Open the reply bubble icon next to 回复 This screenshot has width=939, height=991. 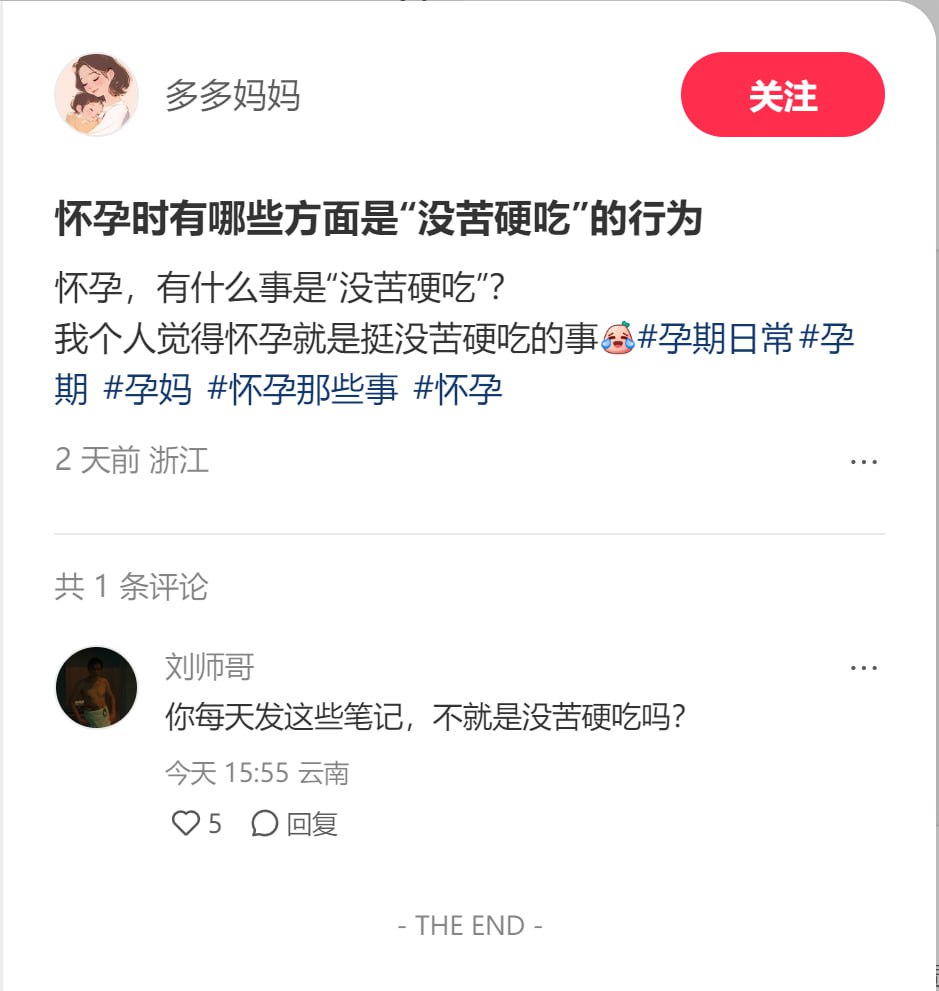(264, 823)
